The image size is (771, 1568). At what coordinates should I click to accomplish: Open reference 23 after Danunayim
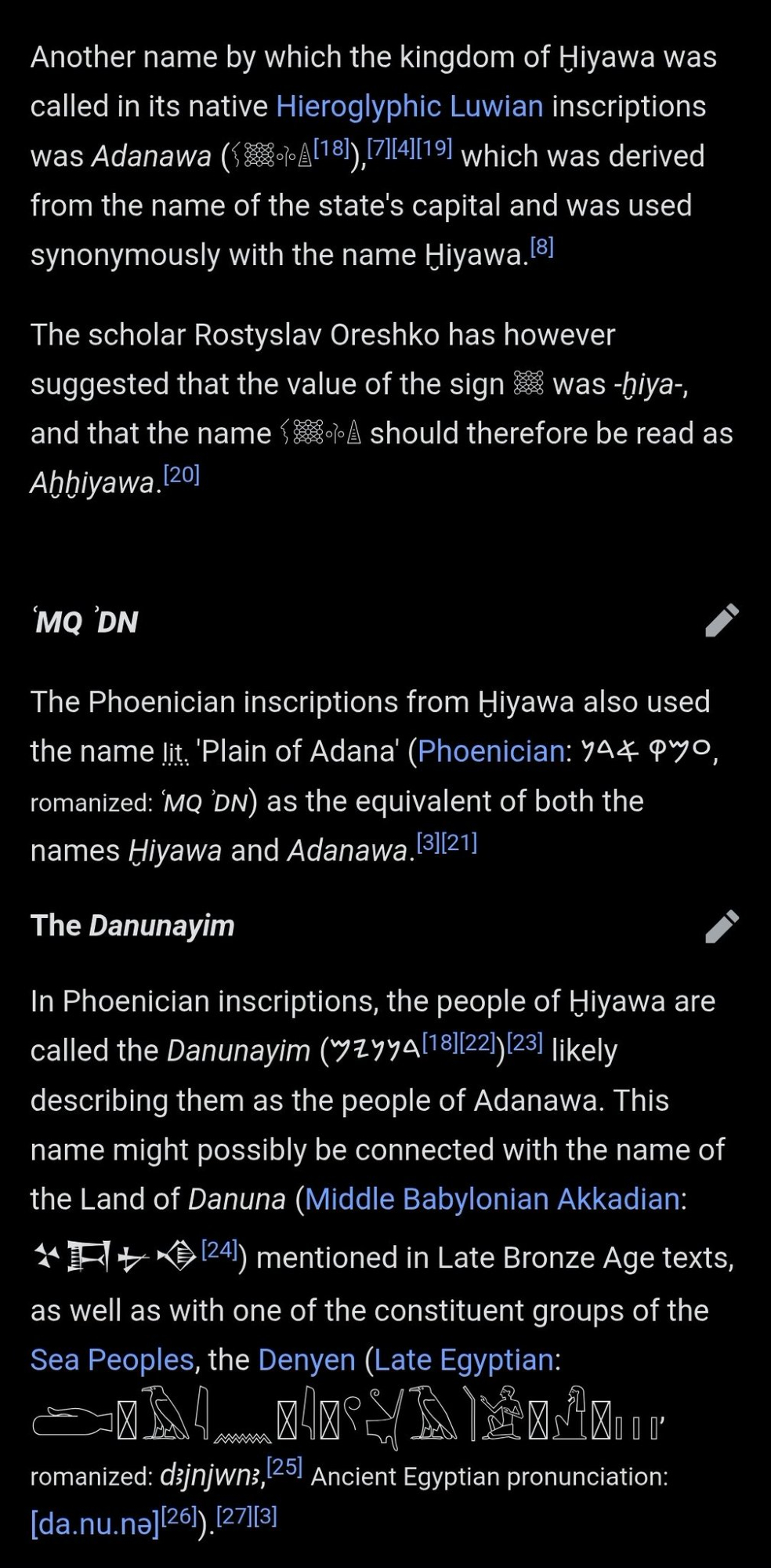pyautogui.click(x=525, y=1043)
